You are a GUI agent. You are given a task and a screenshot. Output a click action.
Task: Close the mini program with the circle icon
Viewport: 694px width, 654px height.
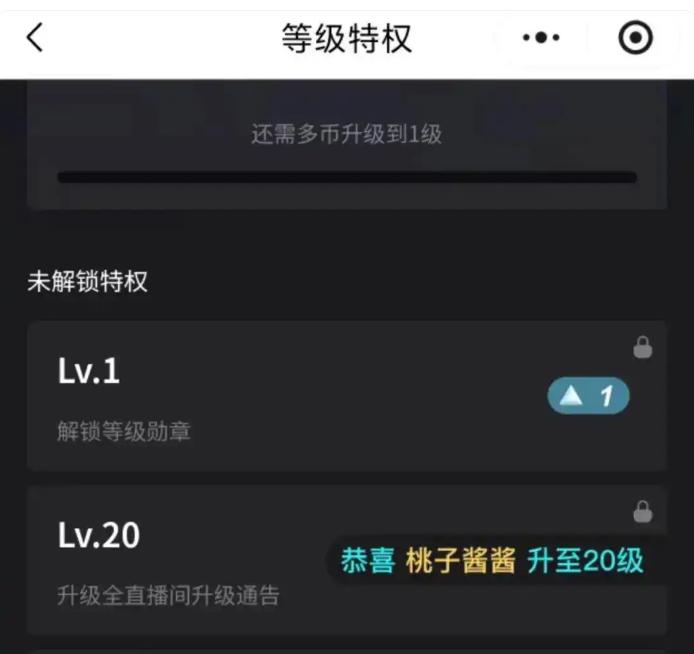click(x=635, y=38)
